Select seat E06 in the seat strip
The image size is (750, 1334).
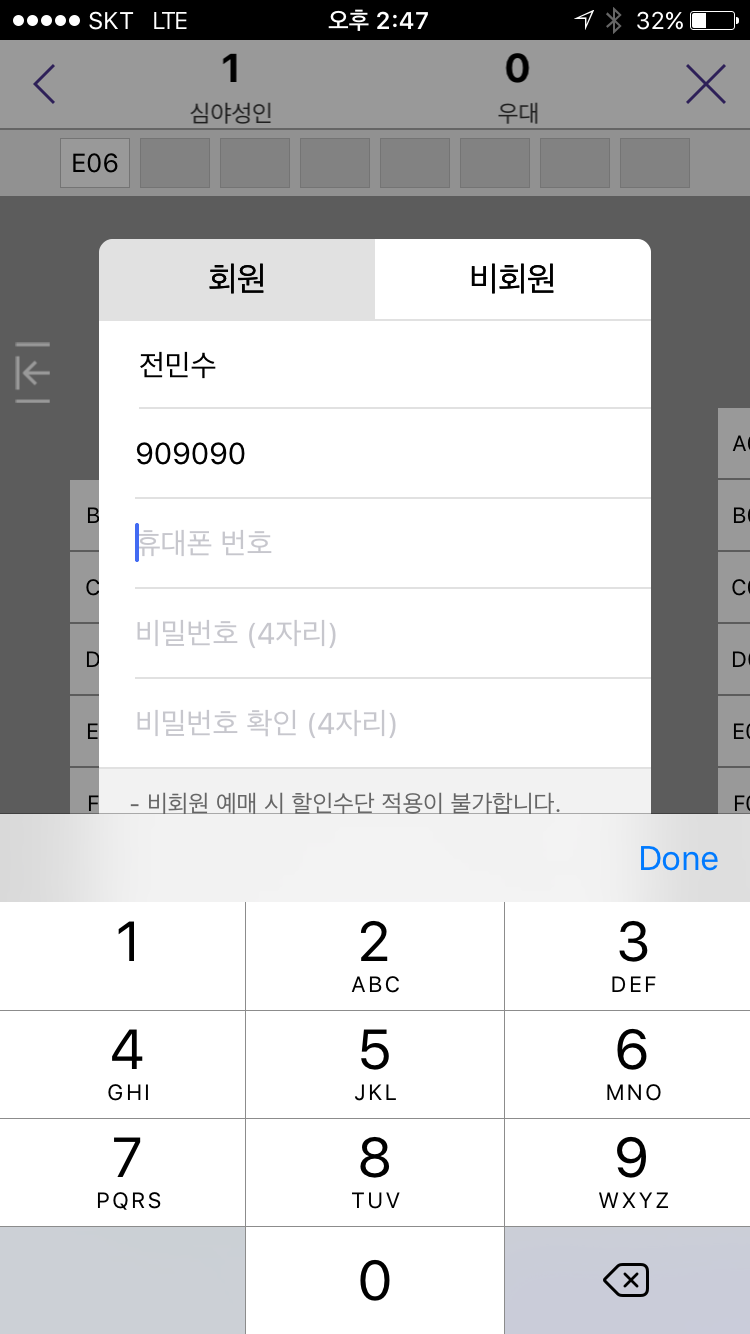94,162
